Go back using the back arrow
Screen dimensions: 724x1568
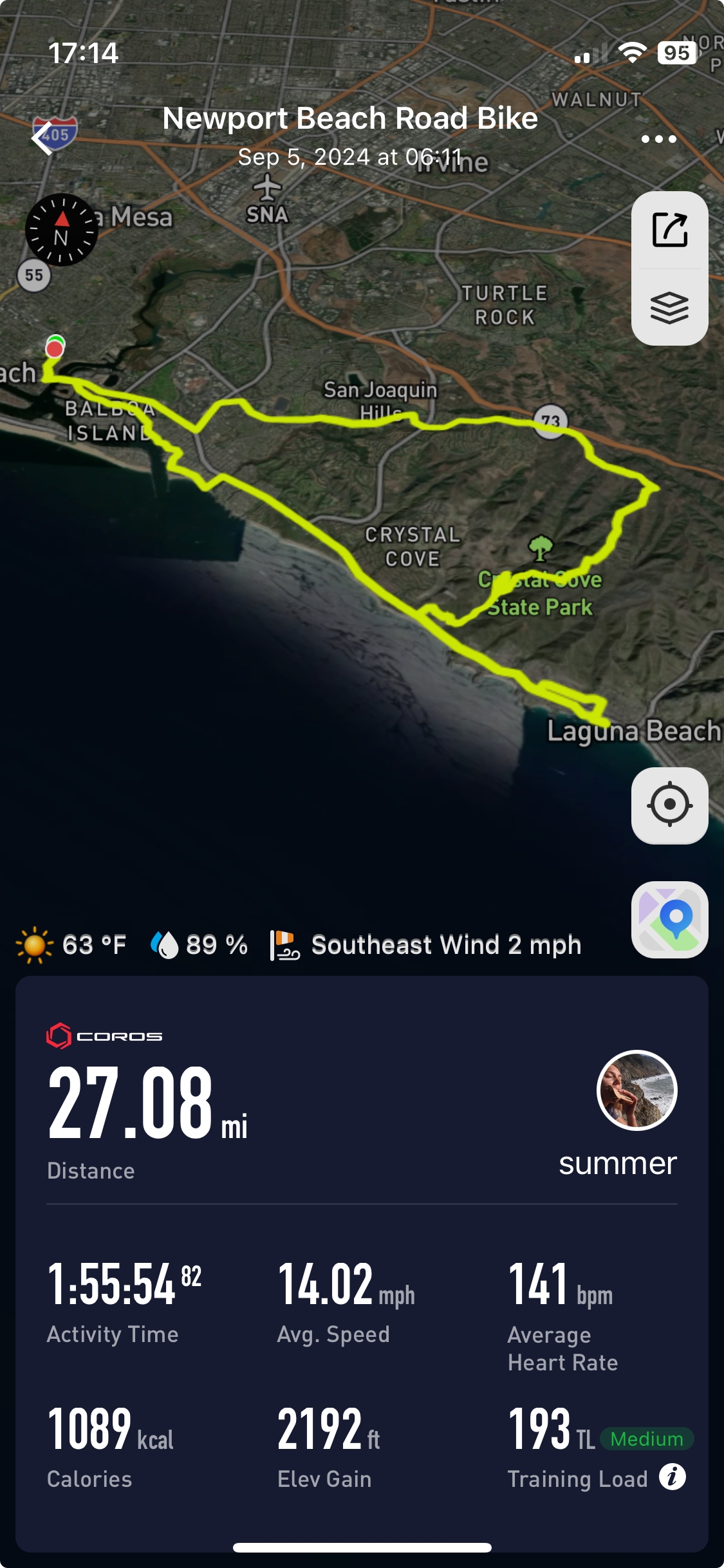coord(42,138)
